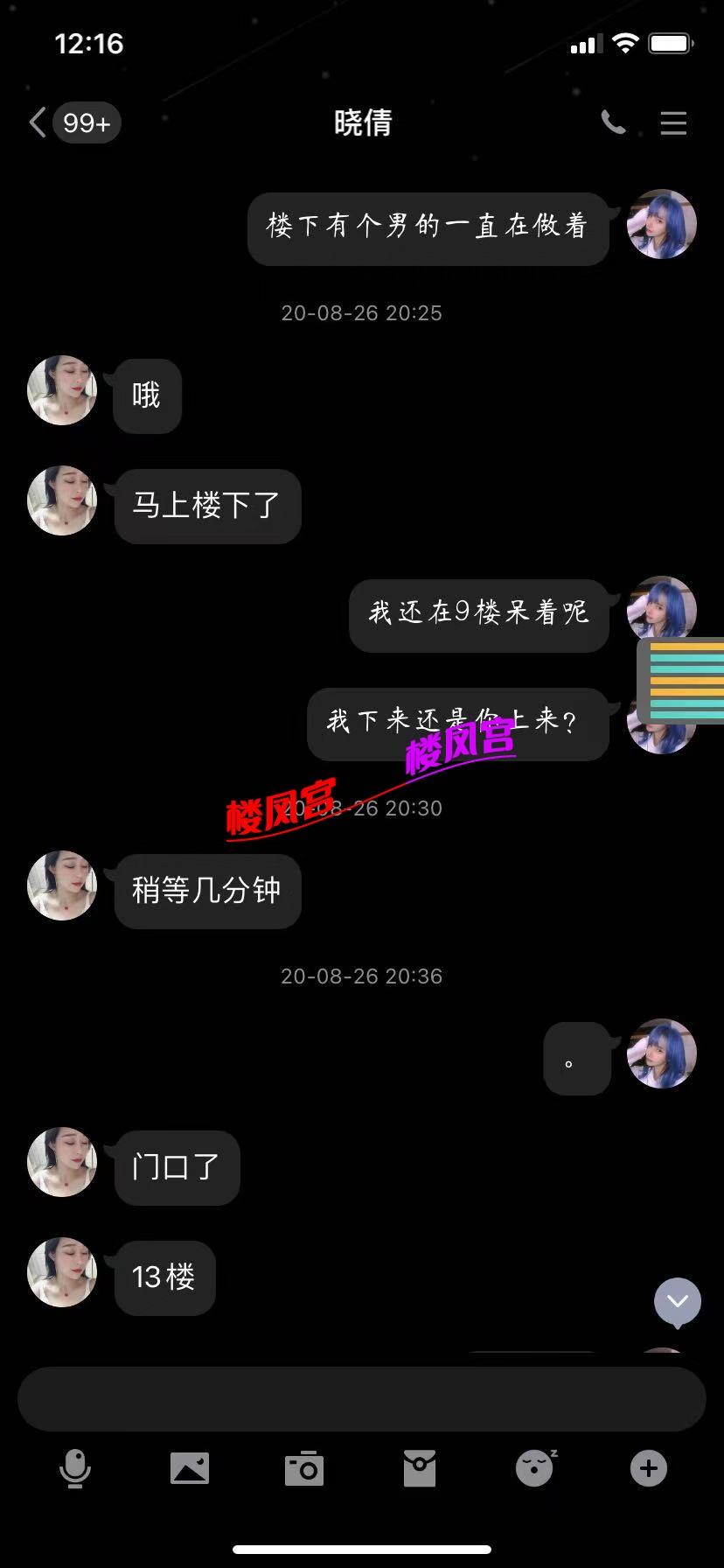724x1568 pixels.
Task: Open the photo gallery picker
Action: 190,1467
